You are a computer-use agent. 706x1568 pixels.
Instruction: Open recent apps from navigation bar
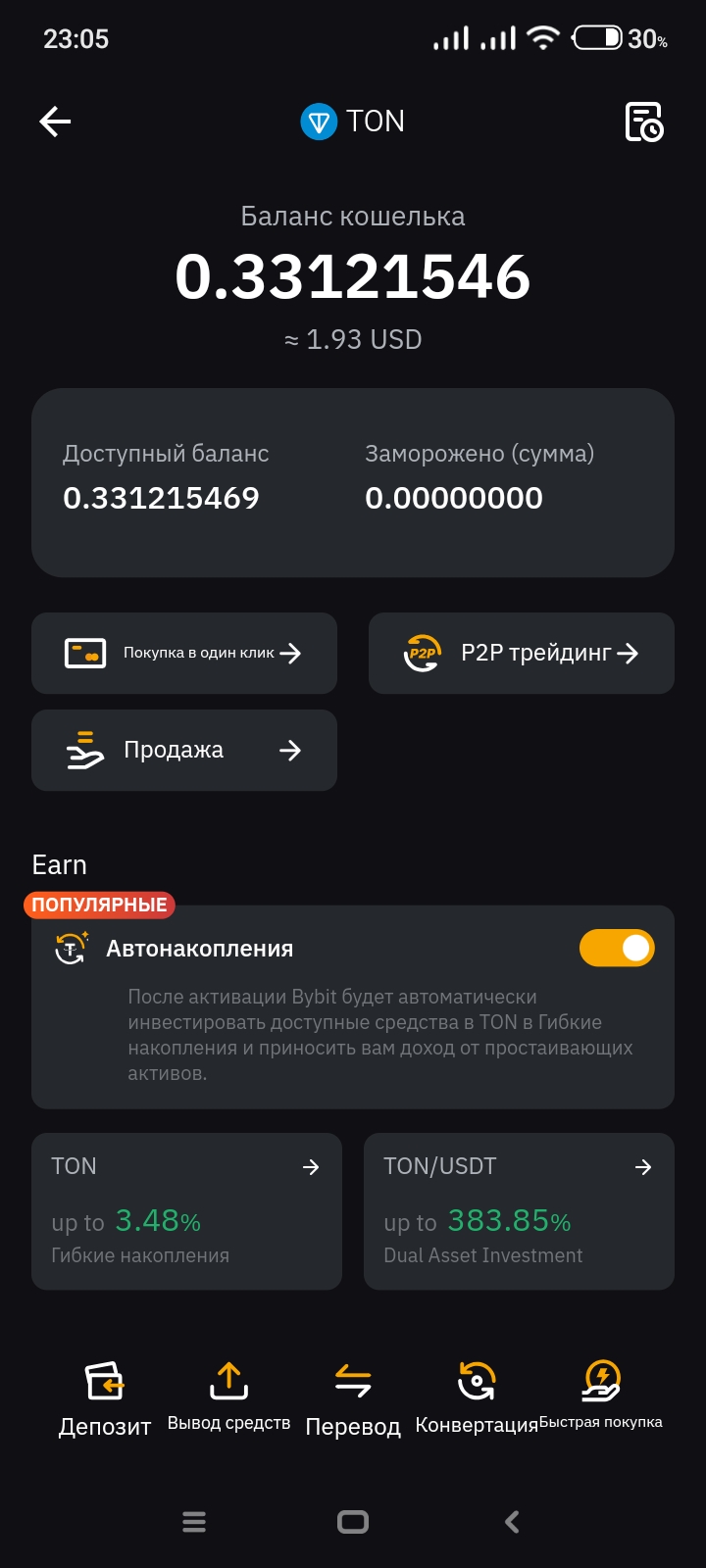click(194, 1522)
